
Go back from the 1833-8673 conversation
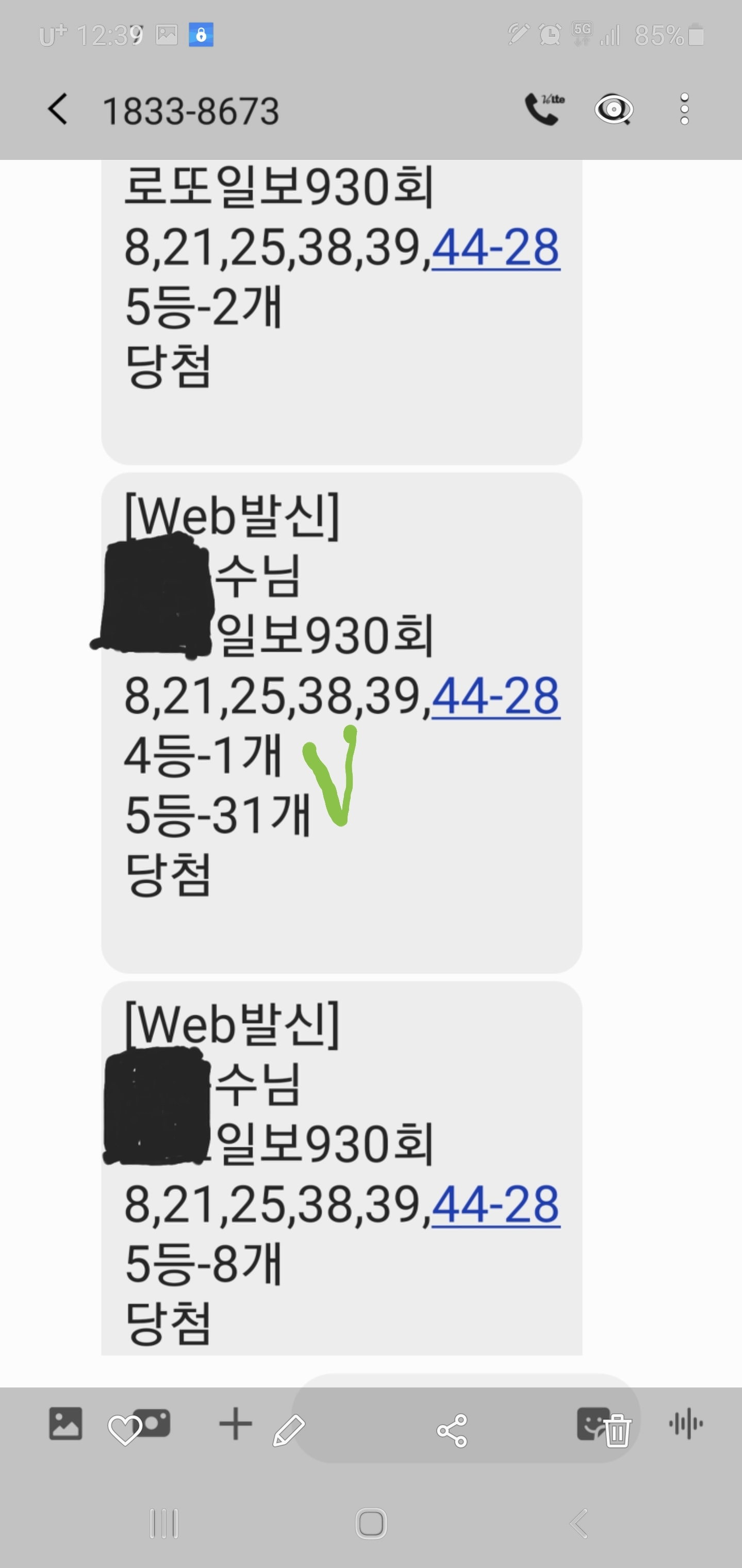click(x=58, y=109)
